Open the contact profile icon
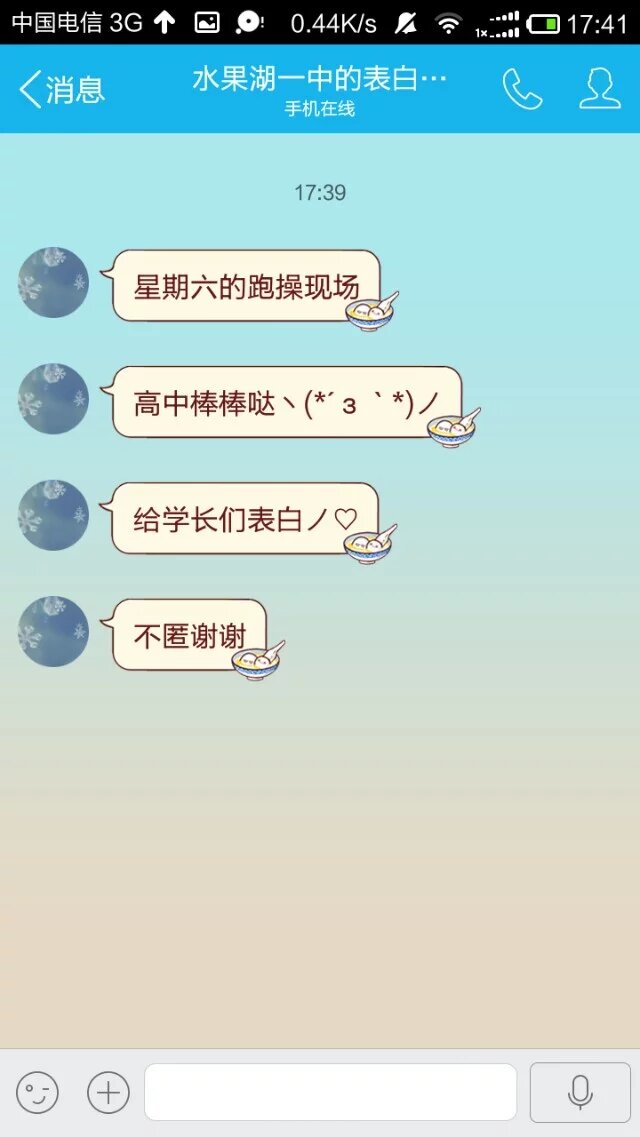Image resolution: width=640 pixels, height=1137 pixels. click(x=600, y=90)
